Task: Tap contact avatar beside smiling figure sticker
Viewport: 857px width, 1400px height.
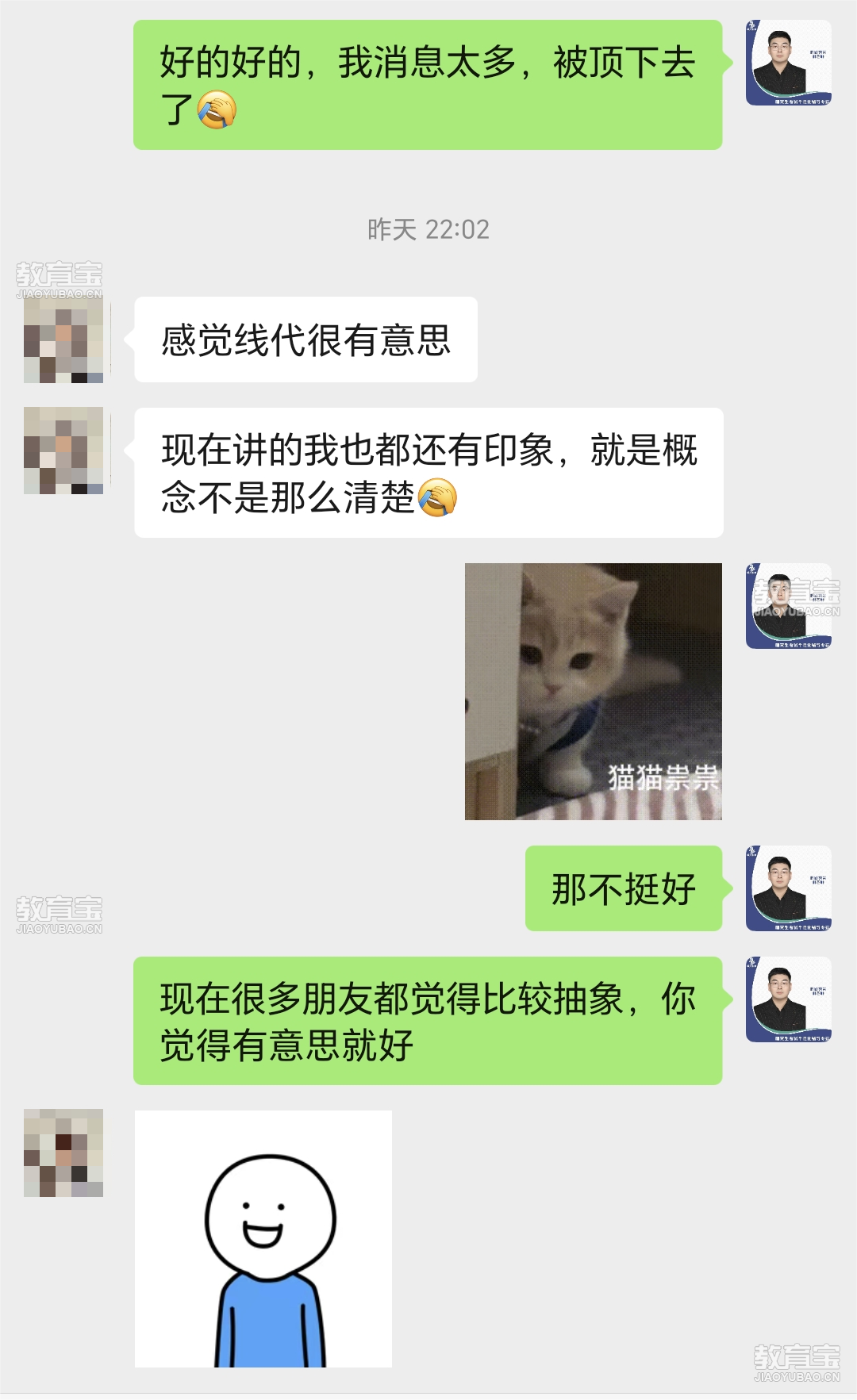Action: [x=63, y=1152]
